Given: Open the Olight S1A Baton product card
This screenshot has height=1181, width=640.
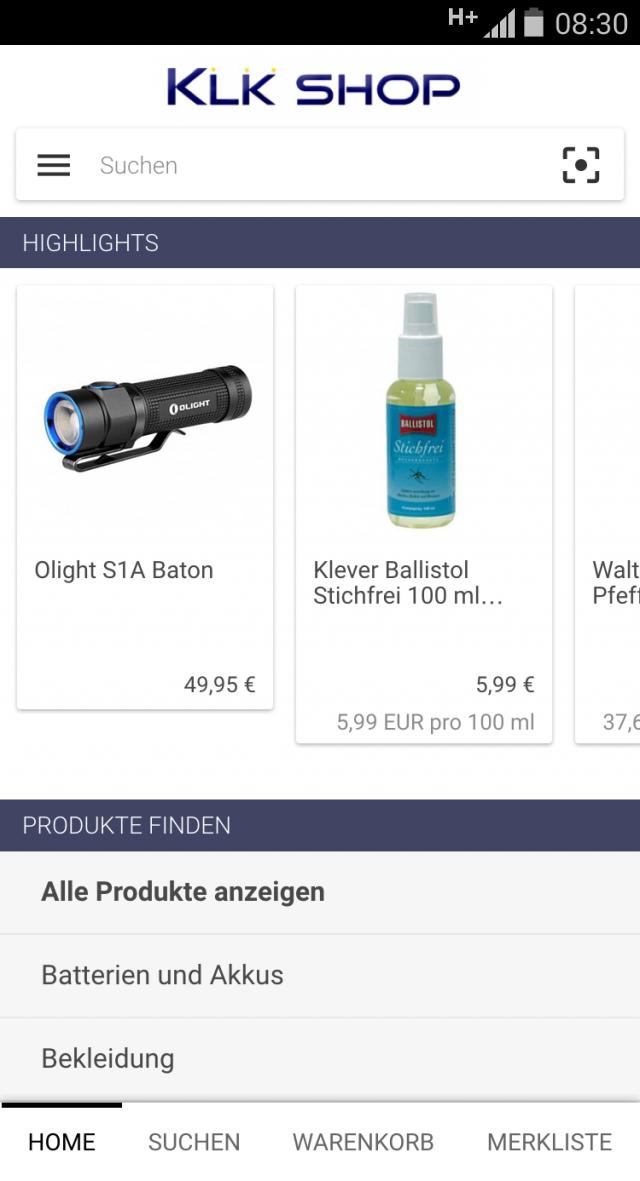Looking at the screenshot, I should (145, 497).
